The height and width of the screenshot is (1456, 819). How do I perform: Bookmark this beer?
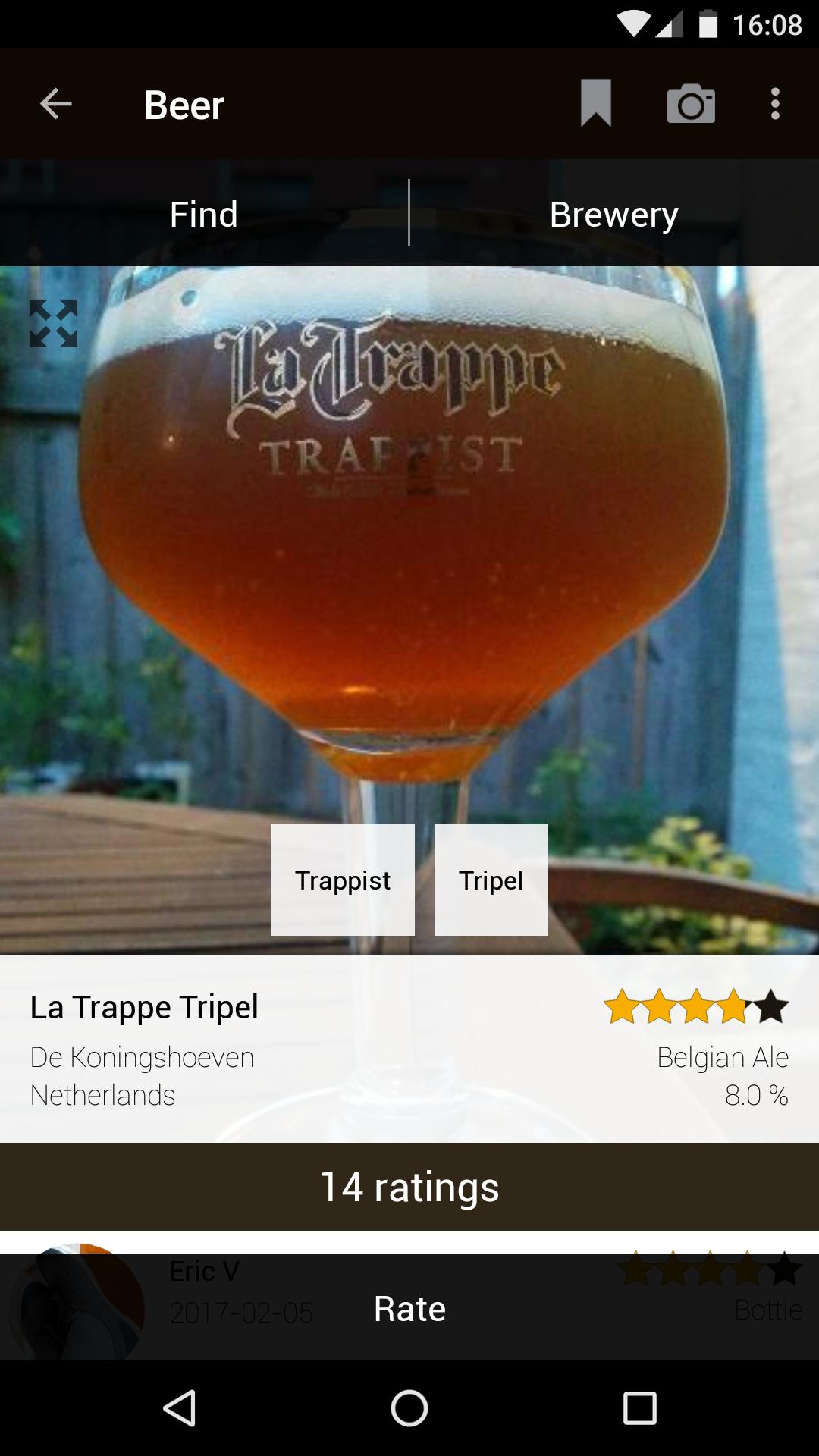tap(596, 105)
